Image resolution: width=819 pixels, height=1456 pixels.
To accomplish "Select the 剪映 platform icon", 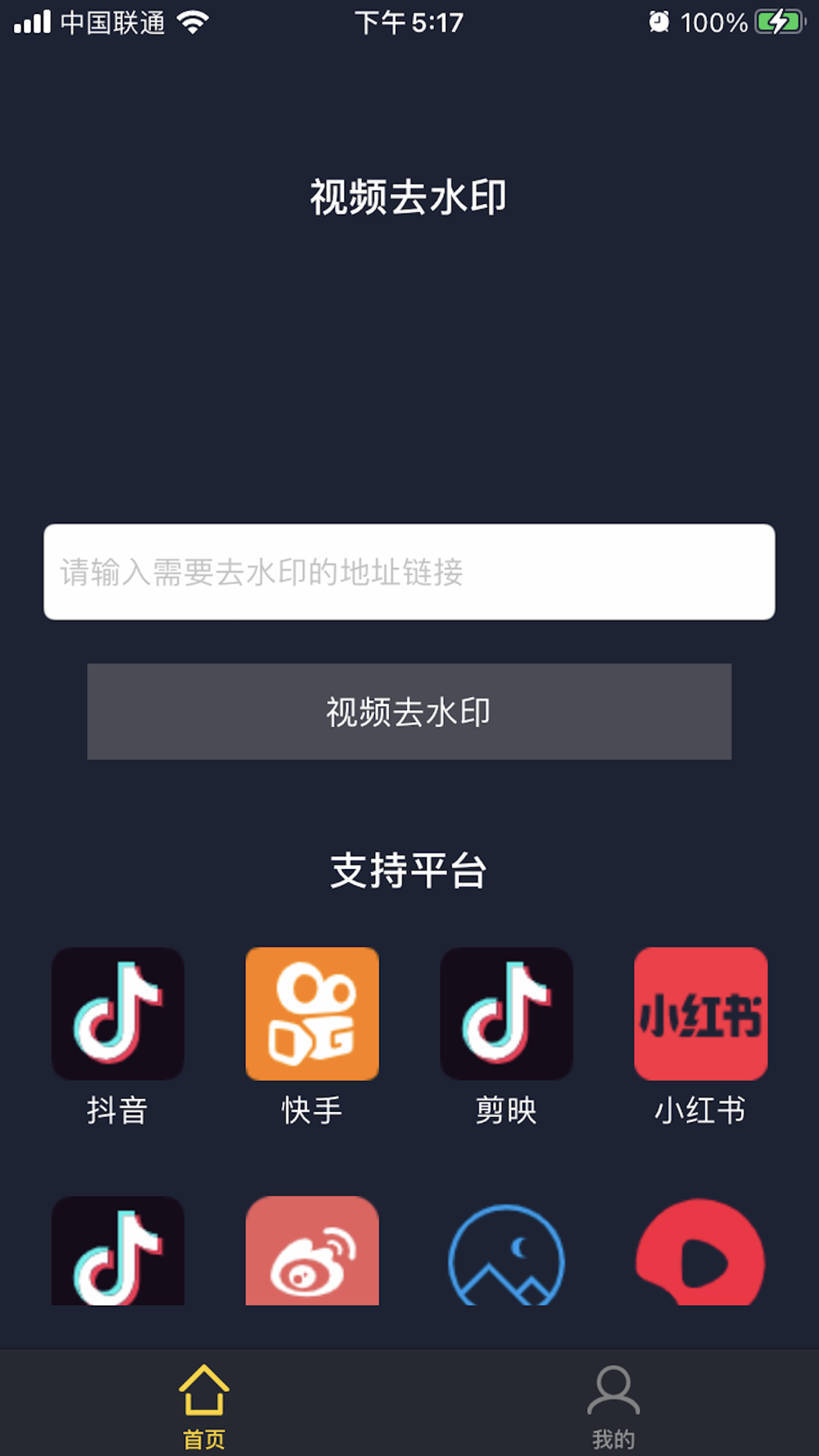I will (x=506, y=1014).
